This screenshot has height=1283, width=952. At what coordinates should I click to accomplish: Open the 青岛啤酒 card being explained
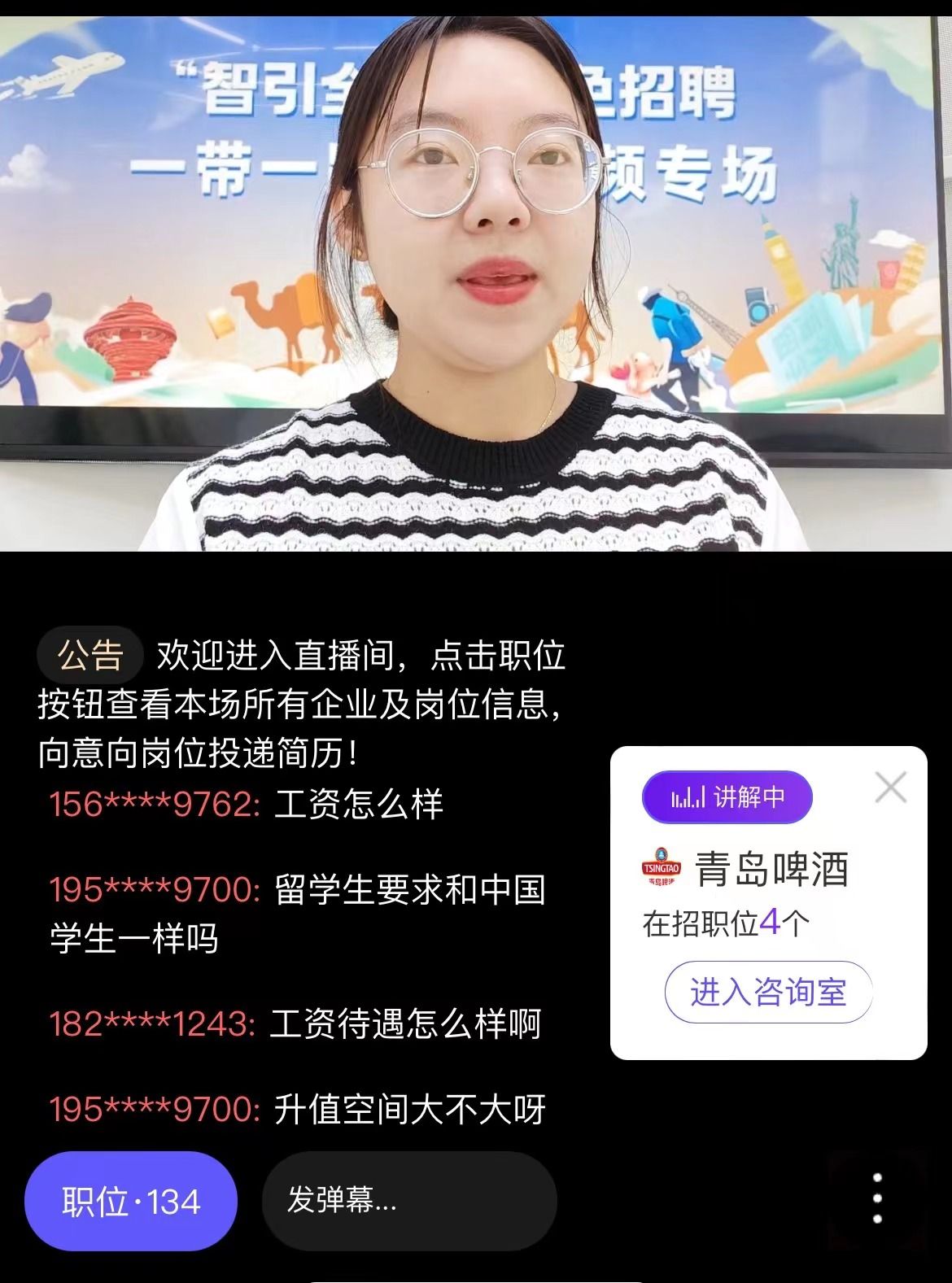coord(769,869)
